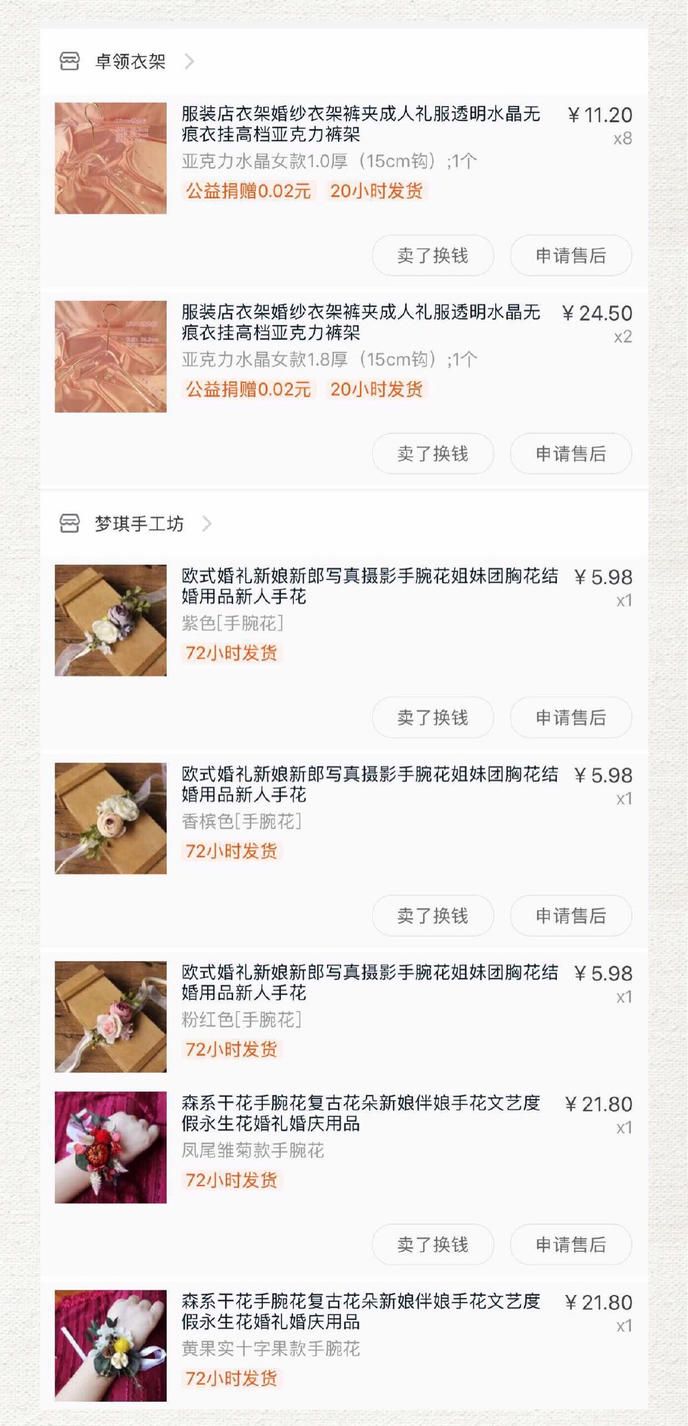Open the 亚克力水晶女款1.0厚 hanger item
The width and height of the screenshot is (688, 1426).
tap(344, 157)
